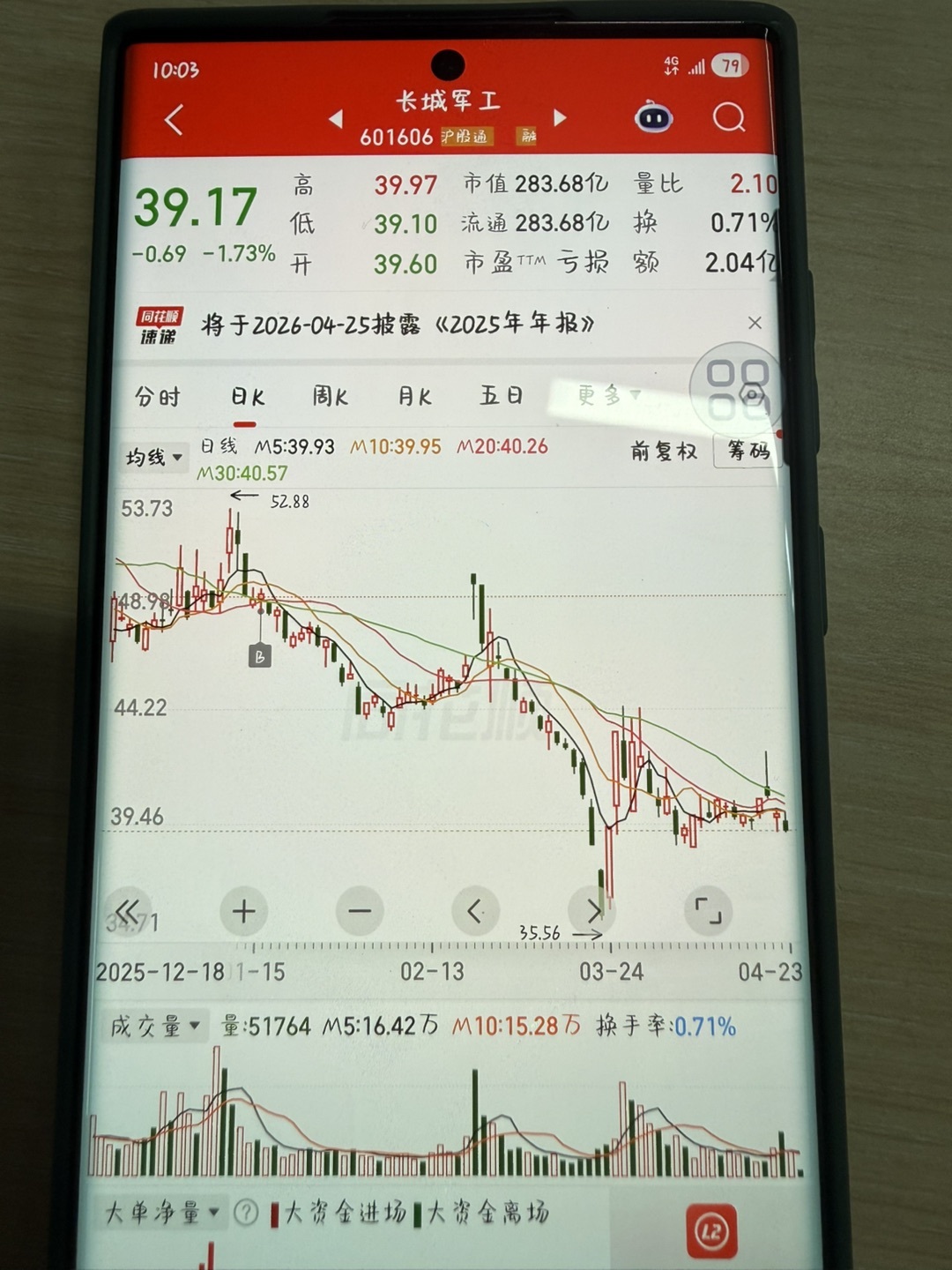Switch to the next stock
Viewport: 952px width, 1270px height.
(560, 117)
